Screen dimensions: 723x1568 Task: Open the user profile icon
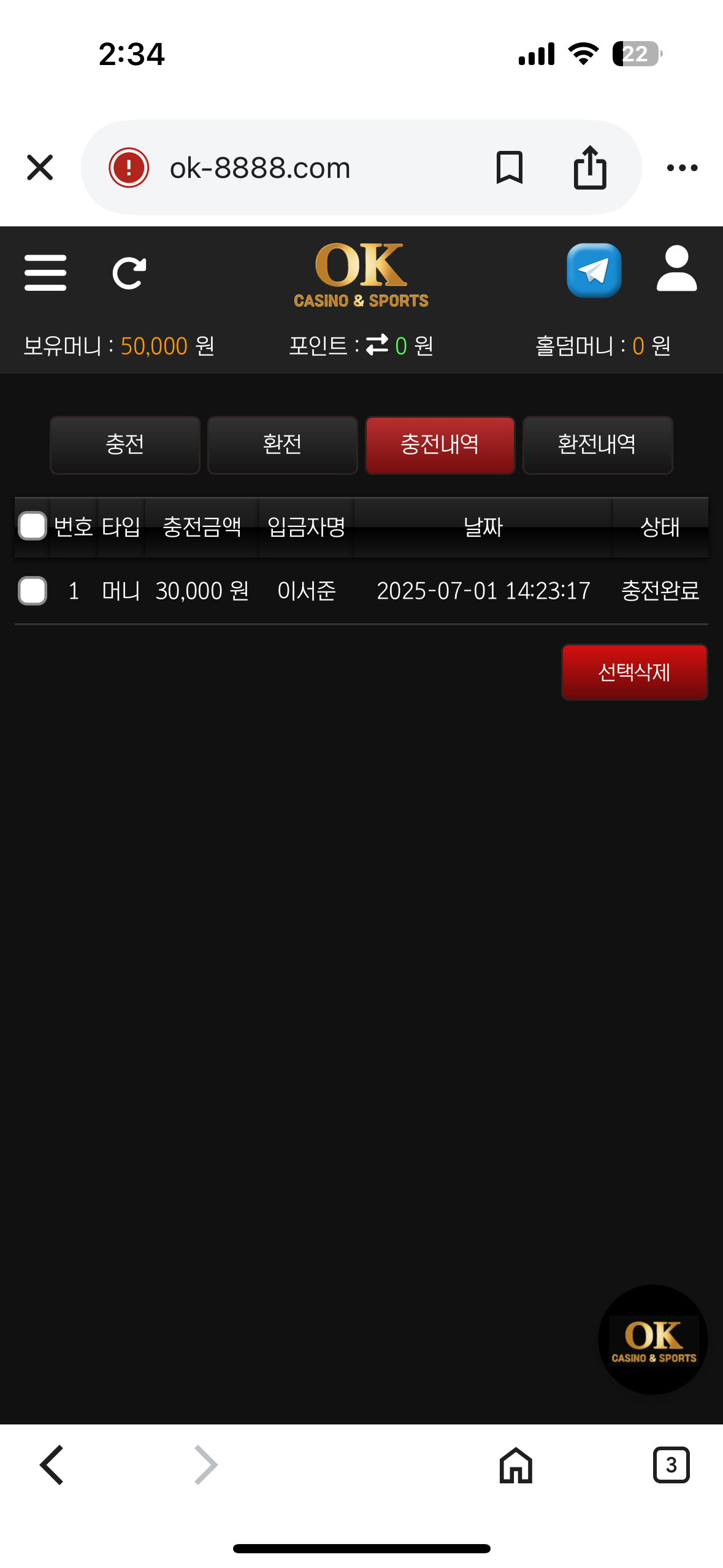(676, 269)
